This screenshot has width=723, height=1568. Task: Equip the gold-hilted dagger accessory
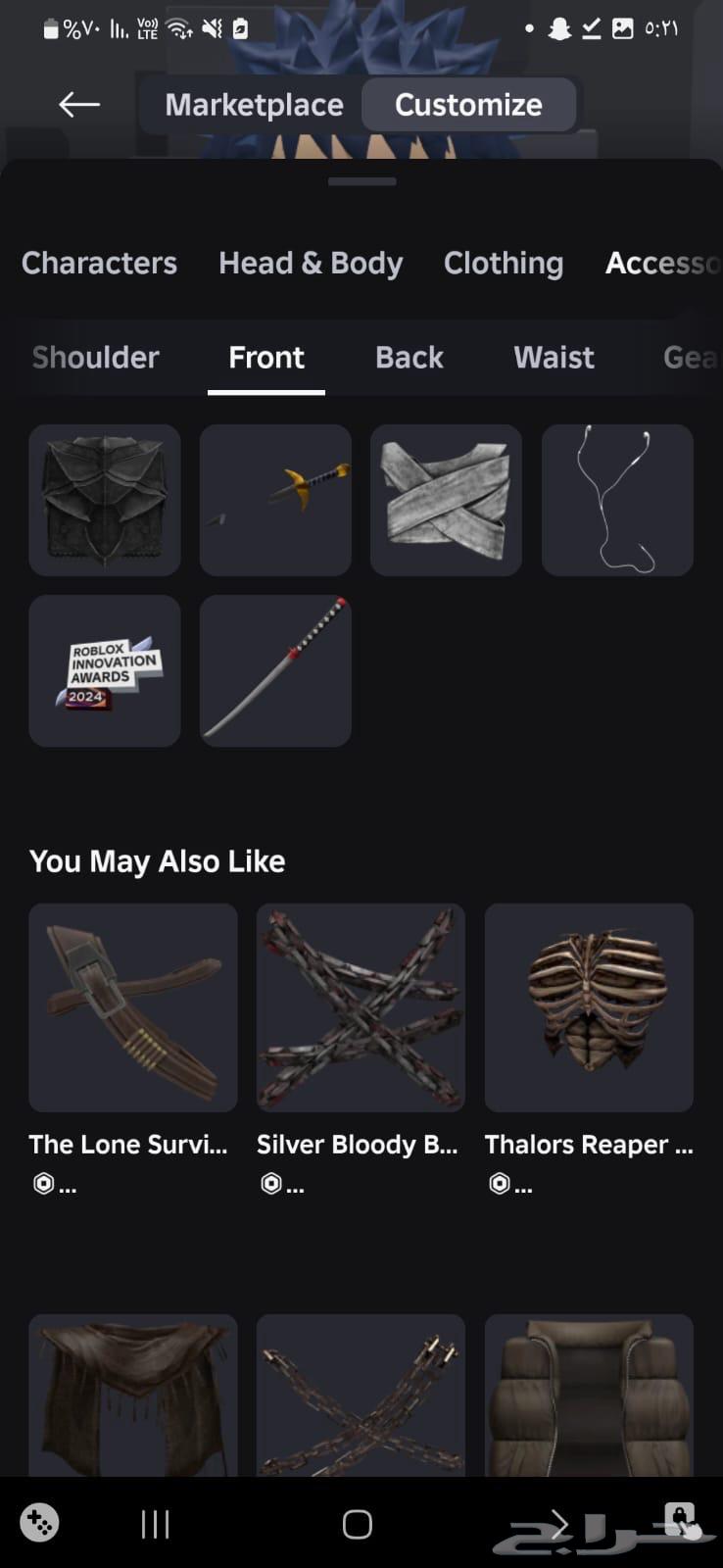click(x=275, y=500)
